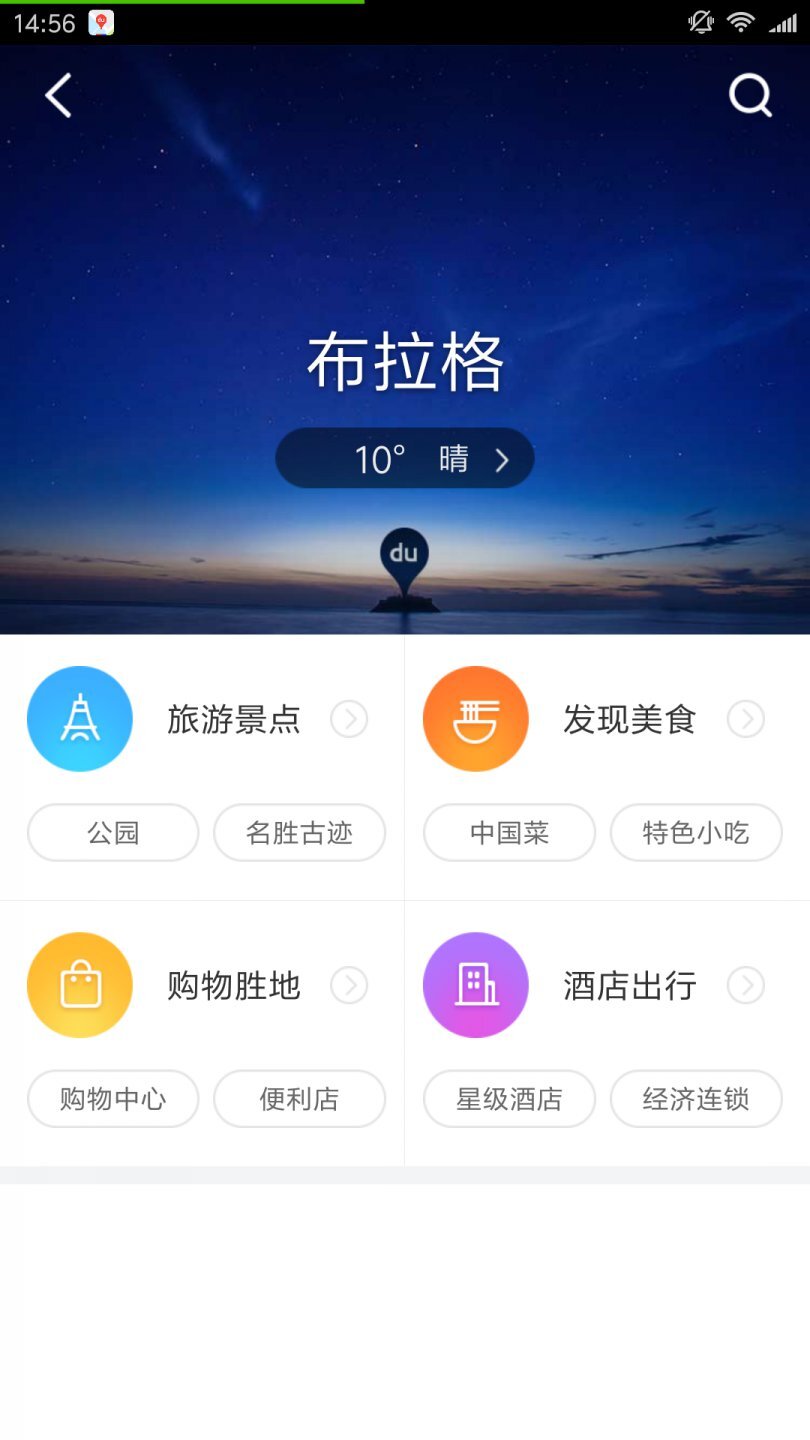Tap the 酒店出行 hotel building icon

click(476, 984)
